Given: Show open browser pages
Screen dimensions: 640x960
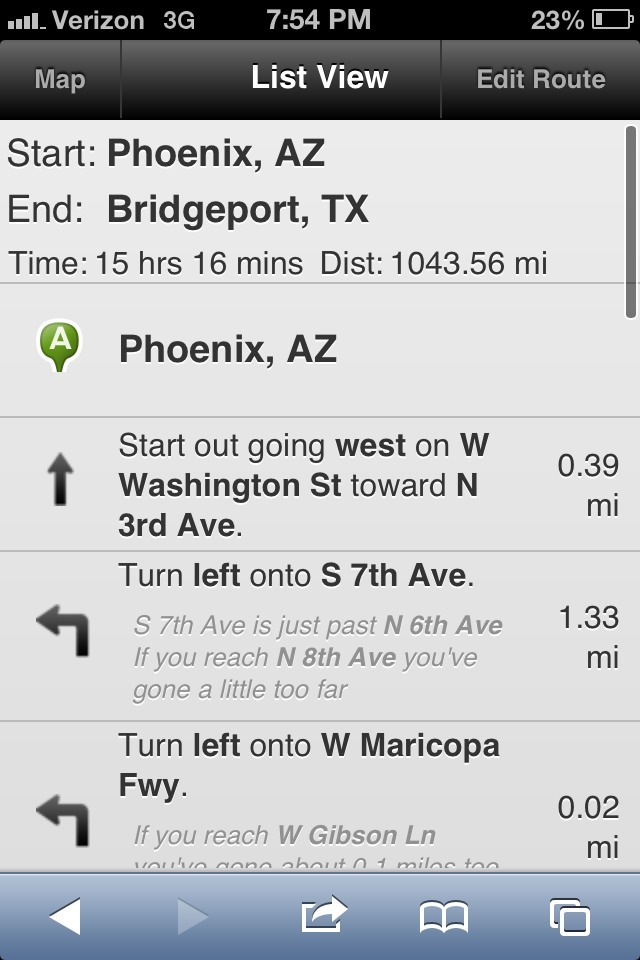Looking at the screenshot, I should click(x=570, y=916).
